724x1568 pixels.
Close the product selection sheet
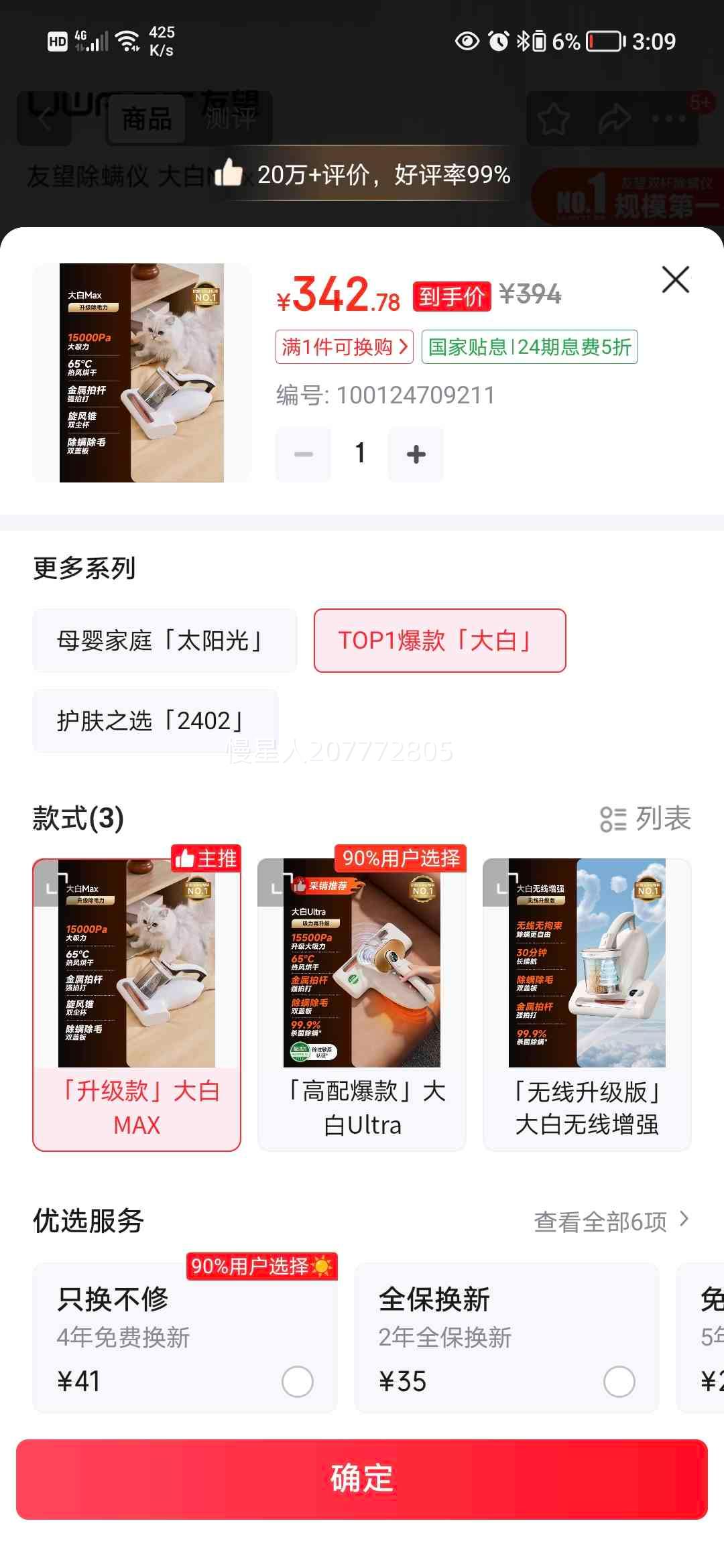point(674,280)
